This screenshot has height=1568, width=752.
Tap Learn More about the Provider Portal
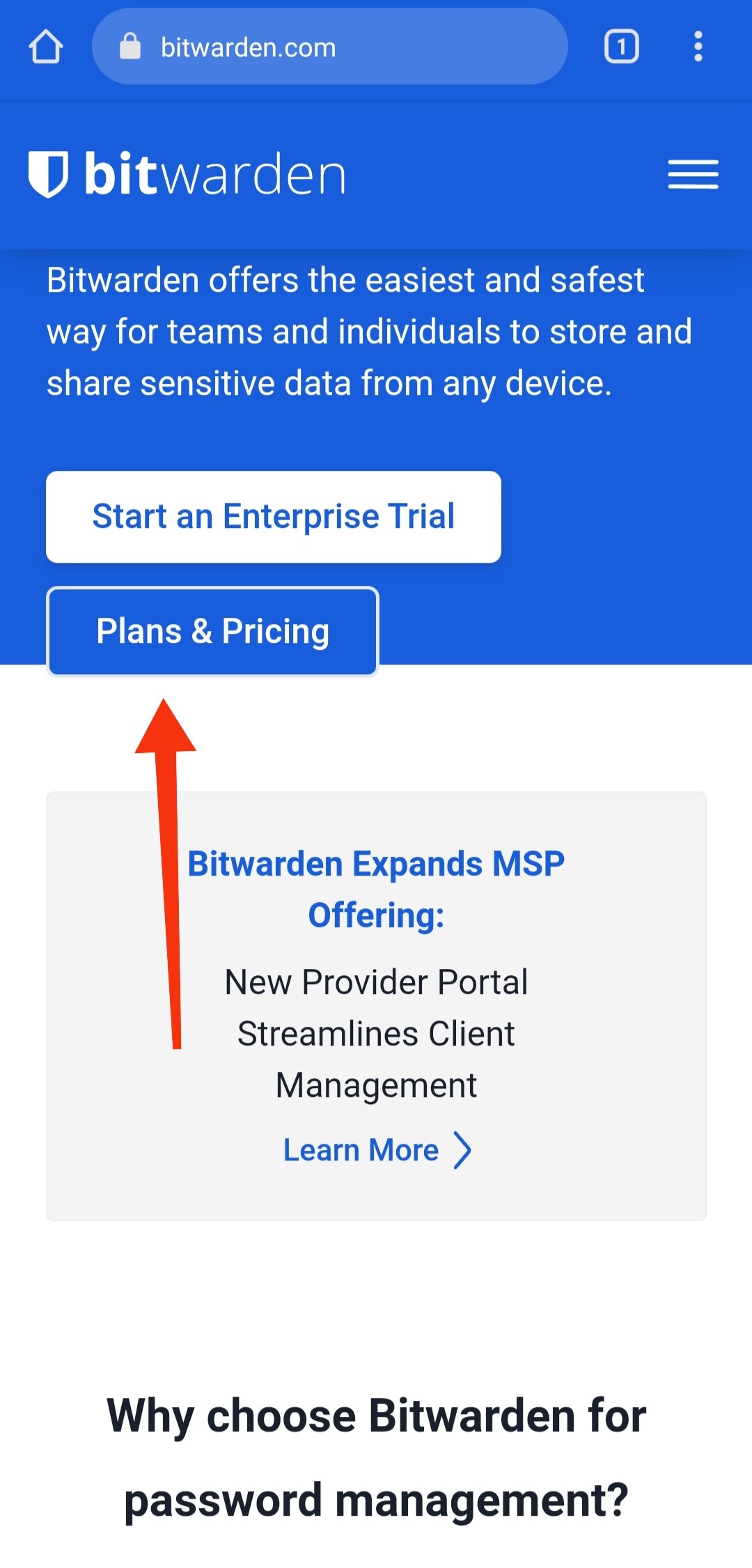point(377,1150)
